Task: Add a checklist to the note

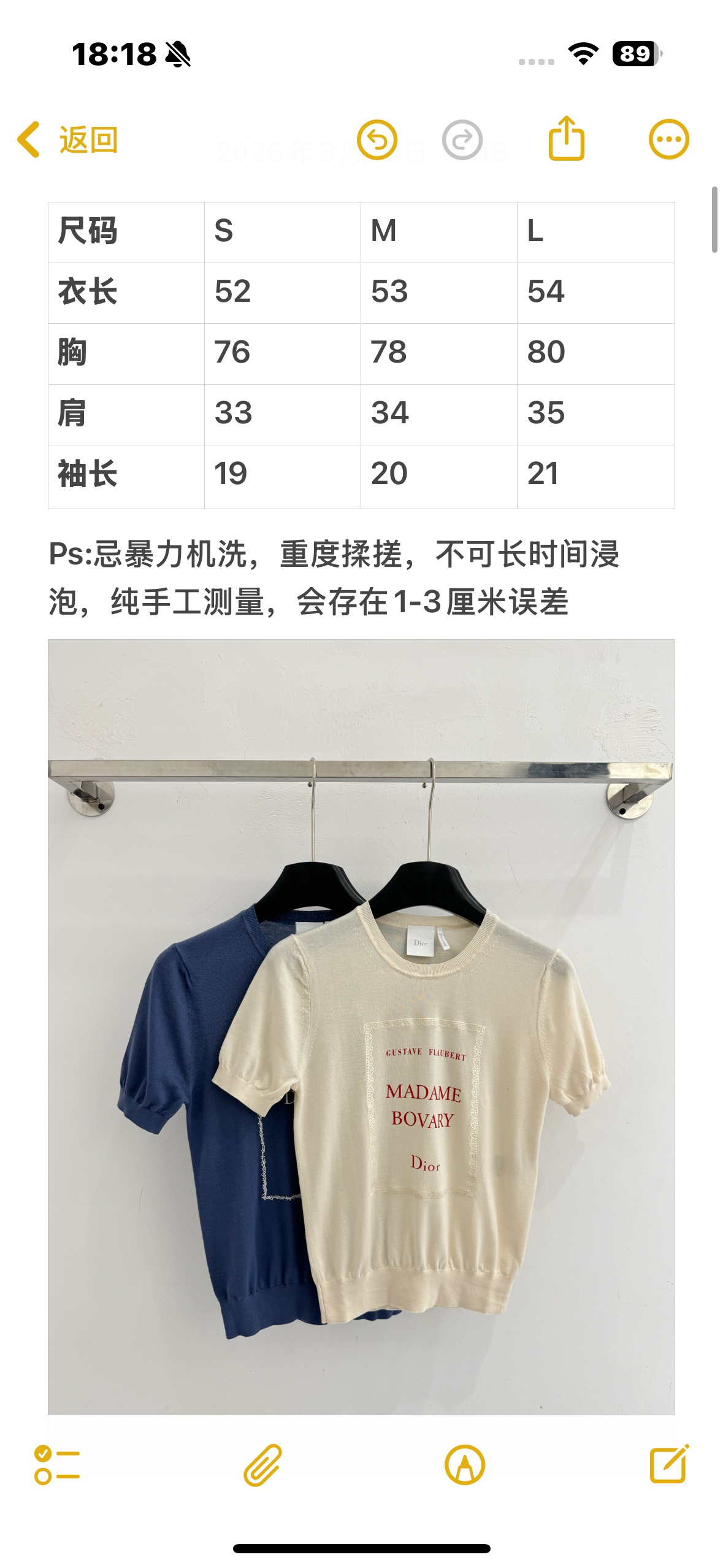Action: pyautogui.click(x=57, y=1465)
